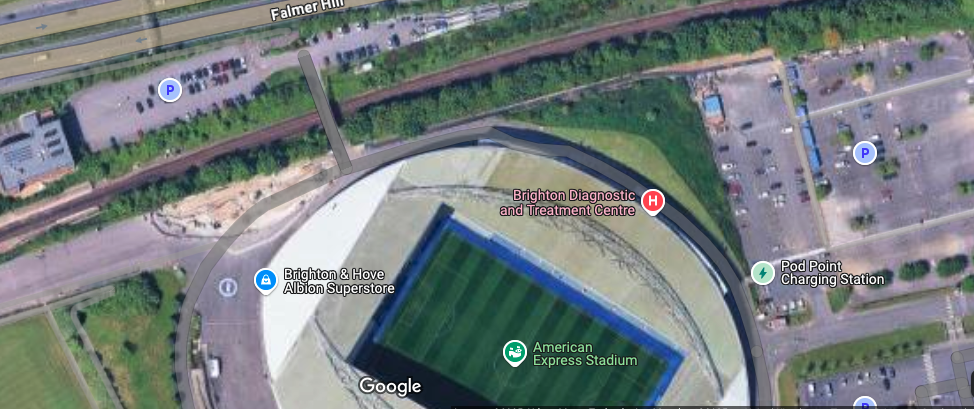Image resolution: width=974 pixels, height=409 pixels.
Task: Select the parking marker near Falmer Hill
Action: (170, 91)
